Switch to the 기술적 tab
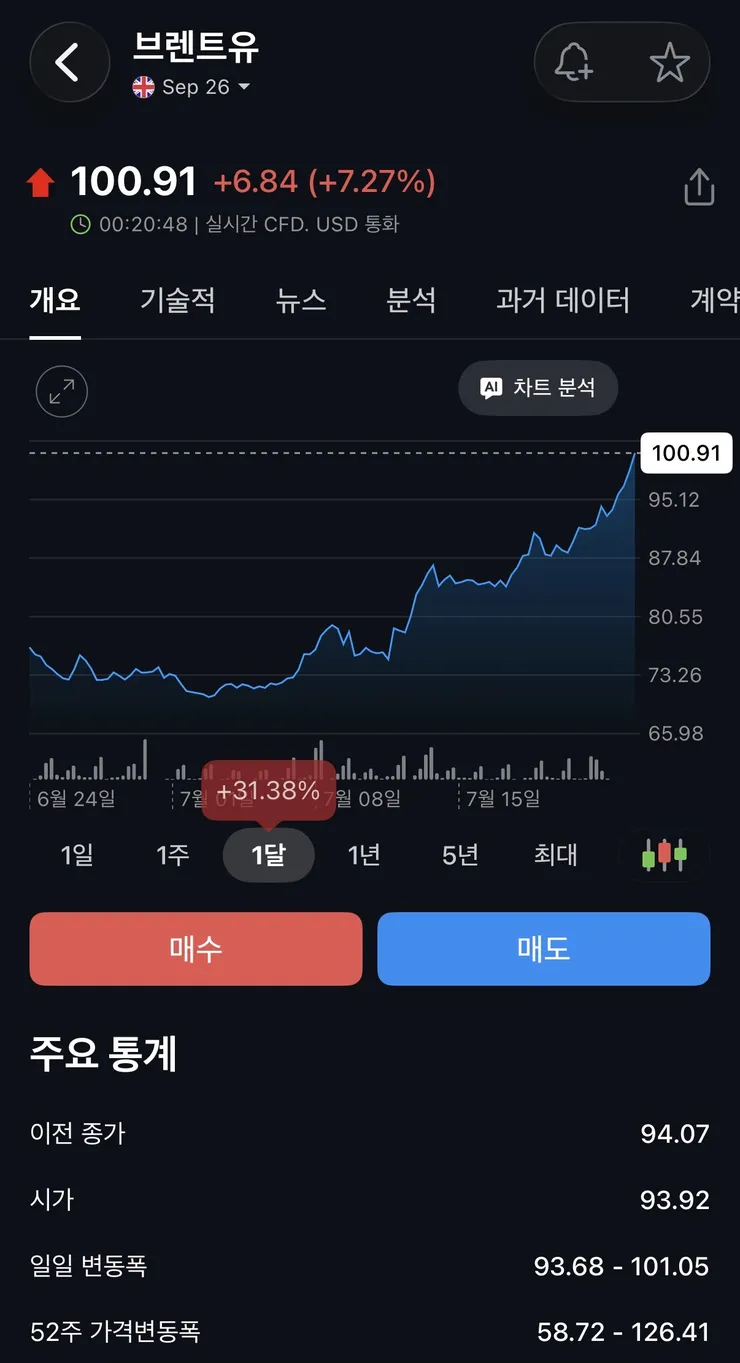 tap(177, 300)
